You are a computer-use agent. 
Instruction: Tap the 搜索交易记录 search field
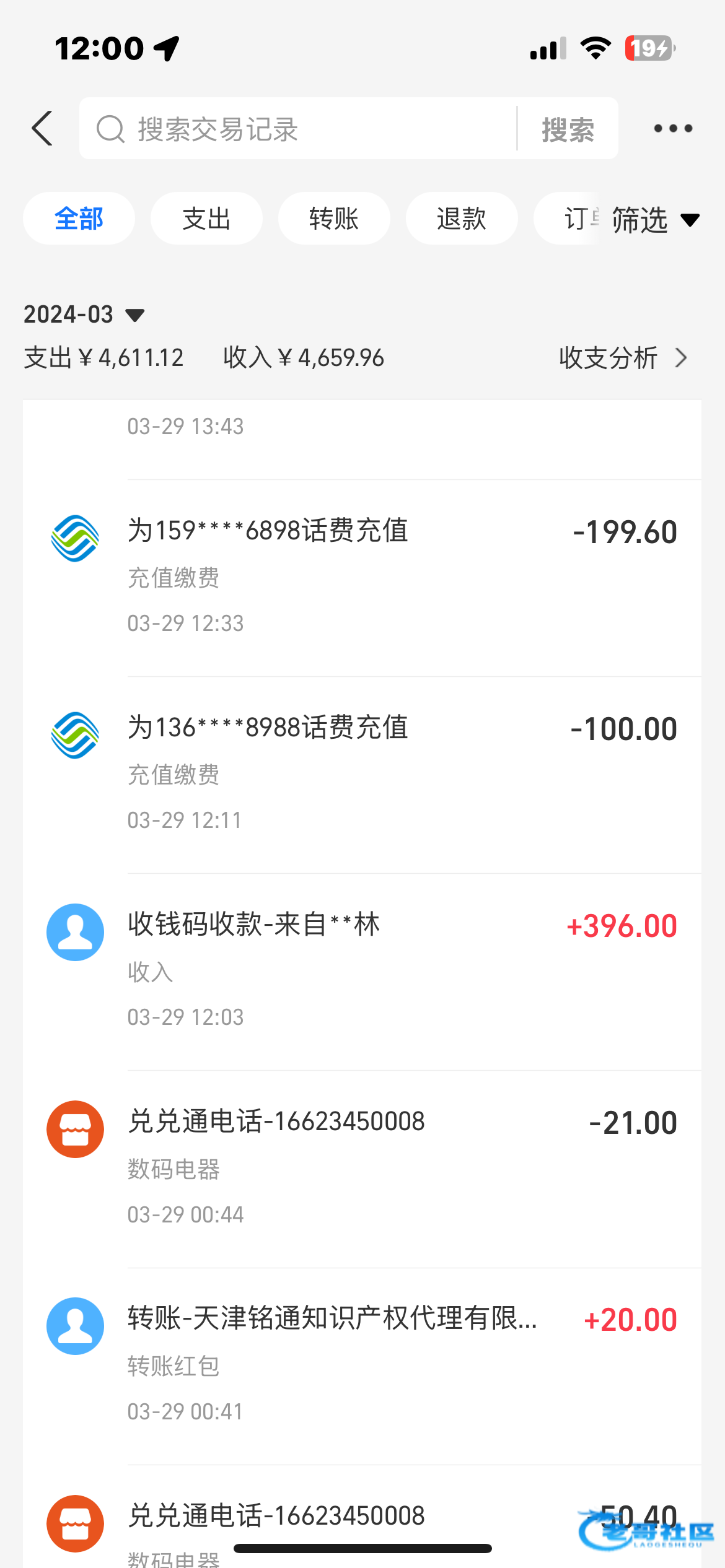pyautogui.click(x=297, y=129)
